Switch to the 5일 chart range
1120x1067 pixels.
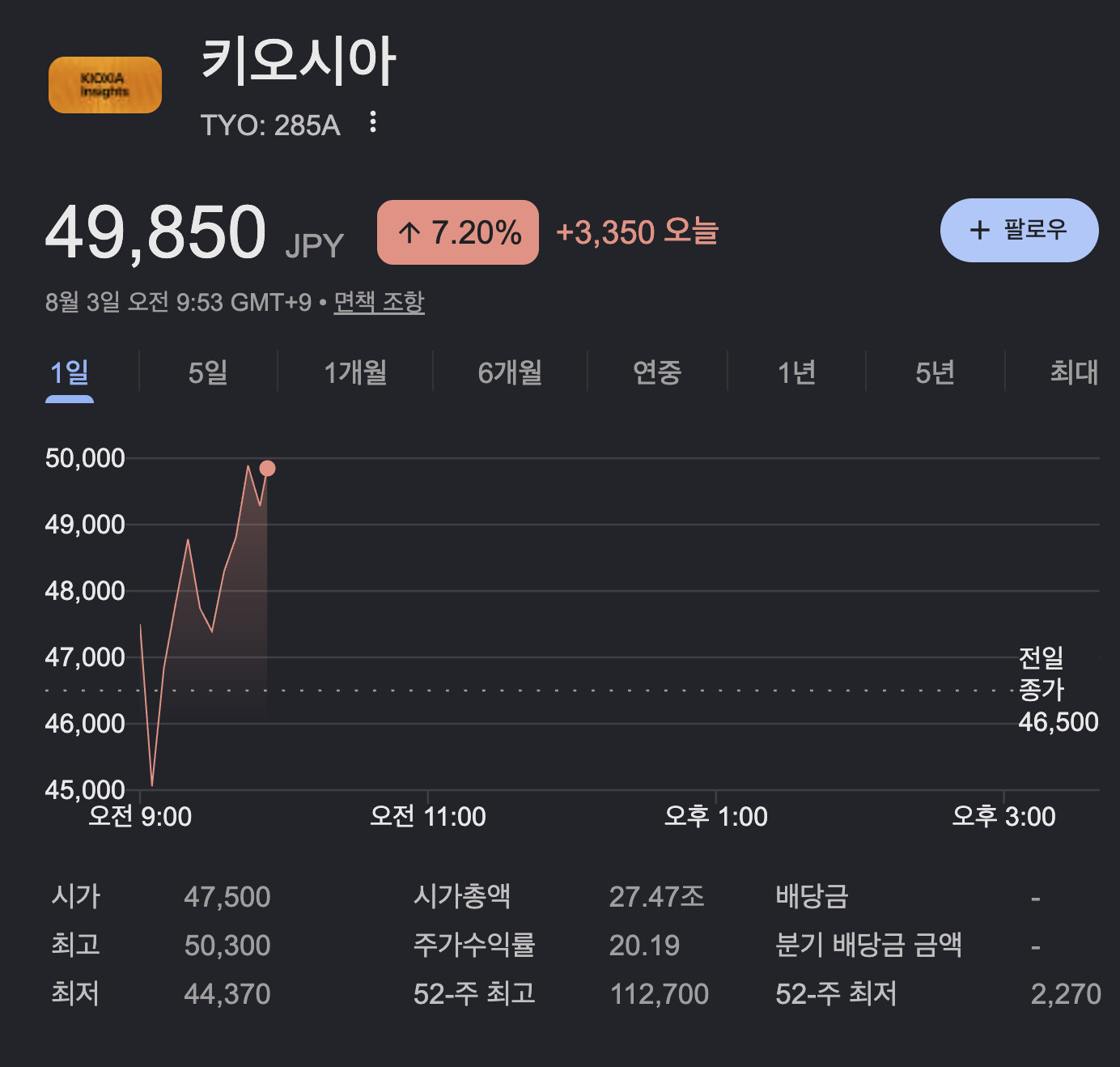tap(208, 372)
